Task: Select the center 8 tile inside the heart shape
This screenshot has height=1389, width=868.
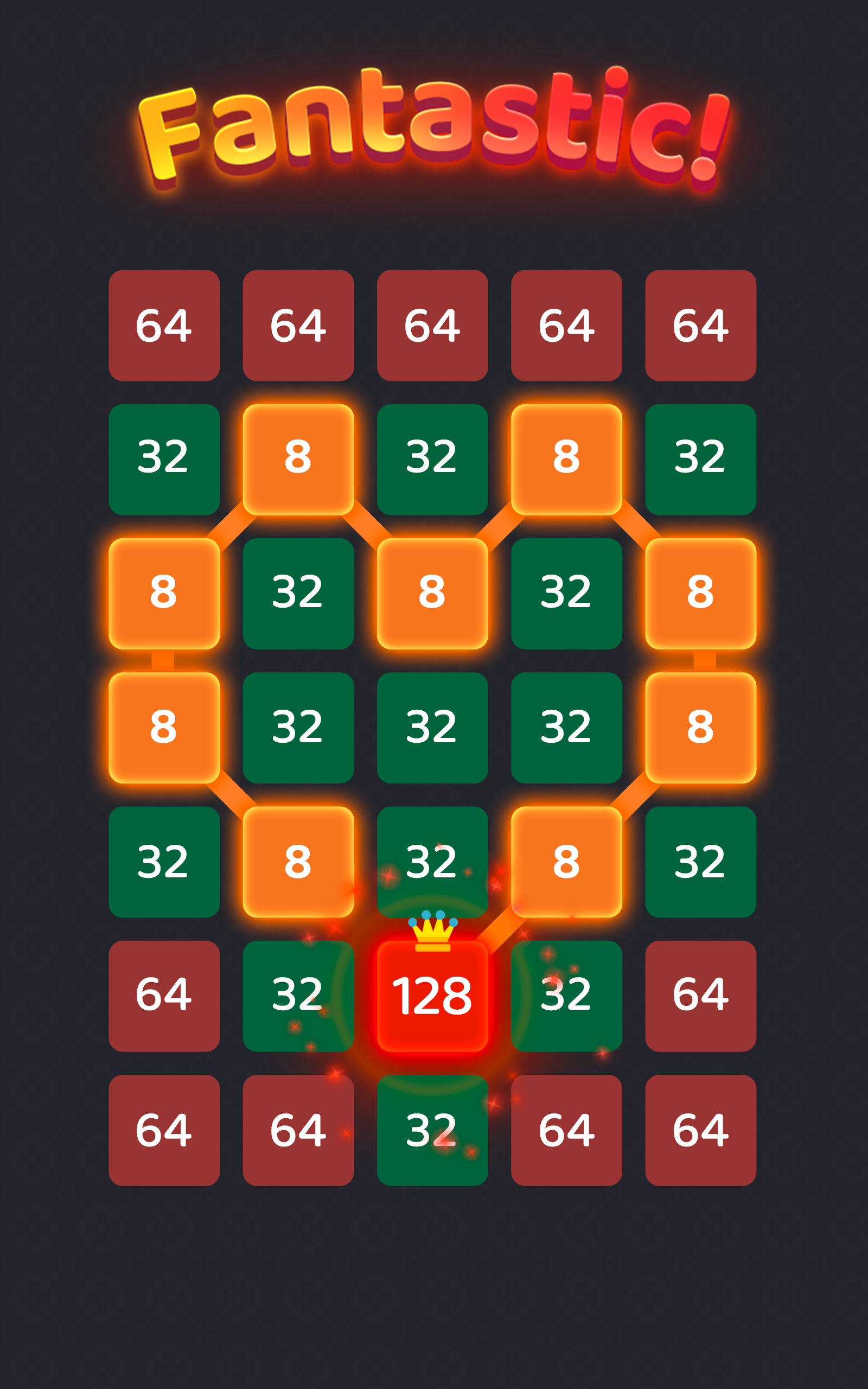Action: [433, 594]
